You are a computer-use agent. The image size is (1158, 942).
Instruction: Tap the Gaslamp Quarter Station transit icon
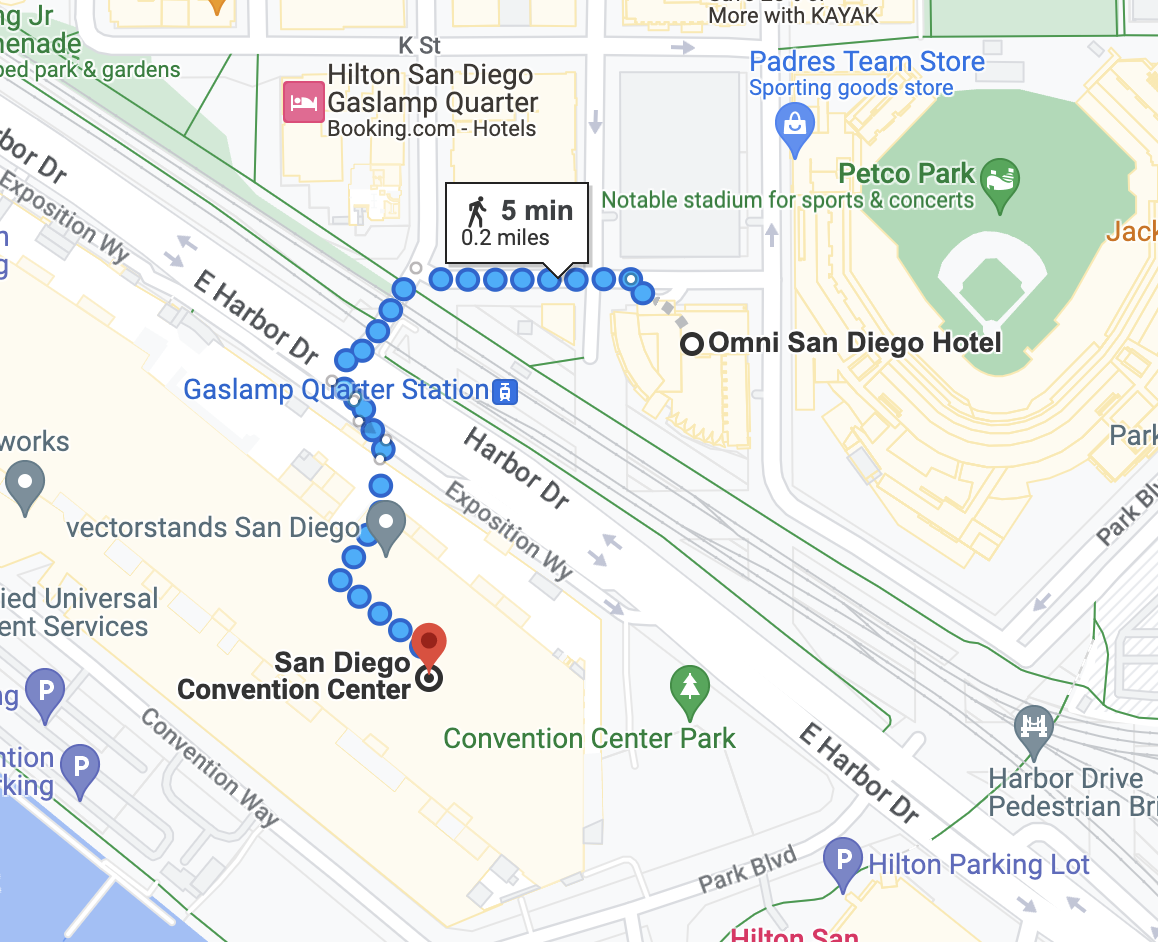coord(506,391)
